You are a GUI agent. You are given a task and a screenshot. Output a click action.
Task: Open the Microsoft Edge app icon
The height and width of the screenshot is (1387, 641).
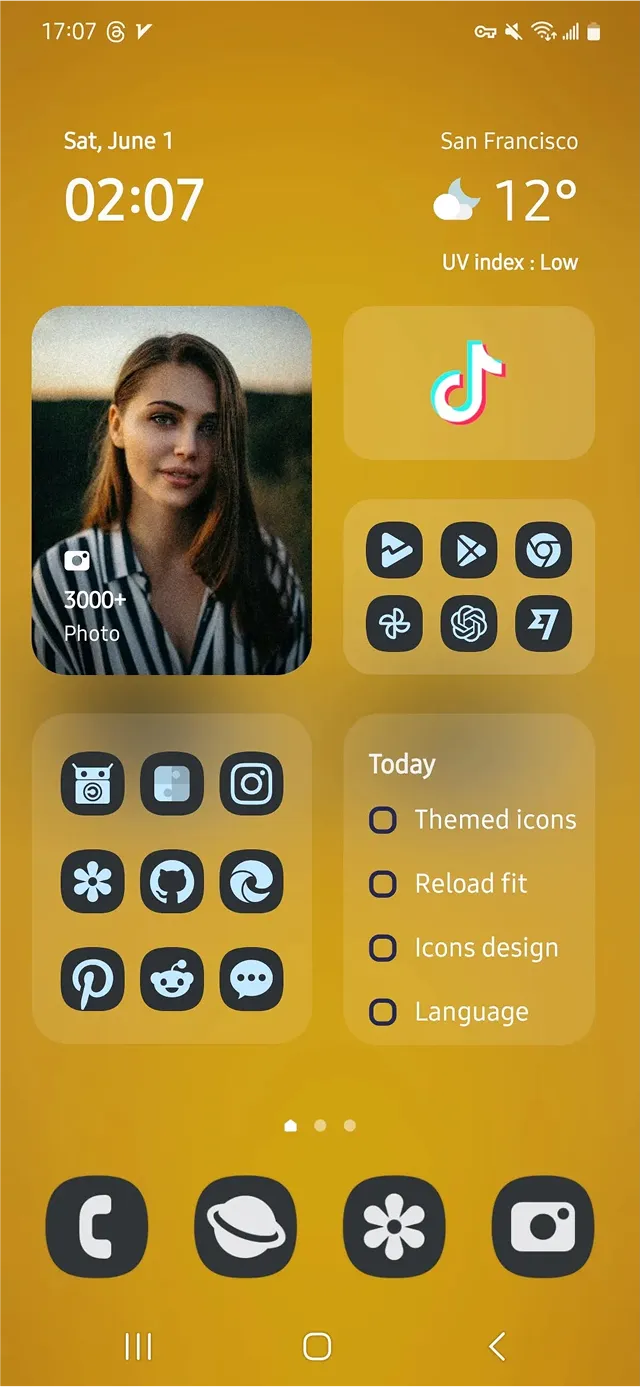251,881
